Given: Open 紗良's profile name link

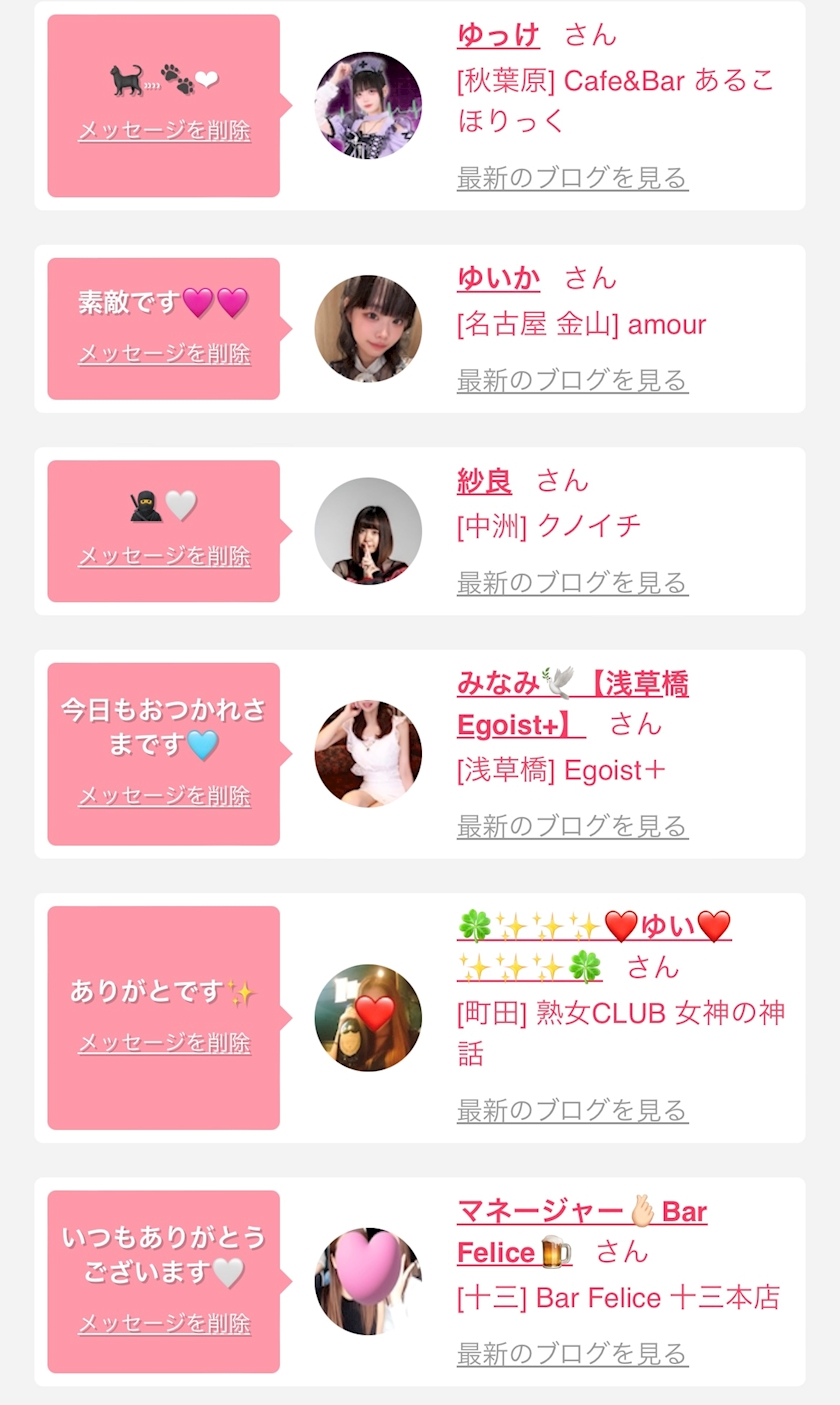Looking at the screenshot, I should pos(484,481).
